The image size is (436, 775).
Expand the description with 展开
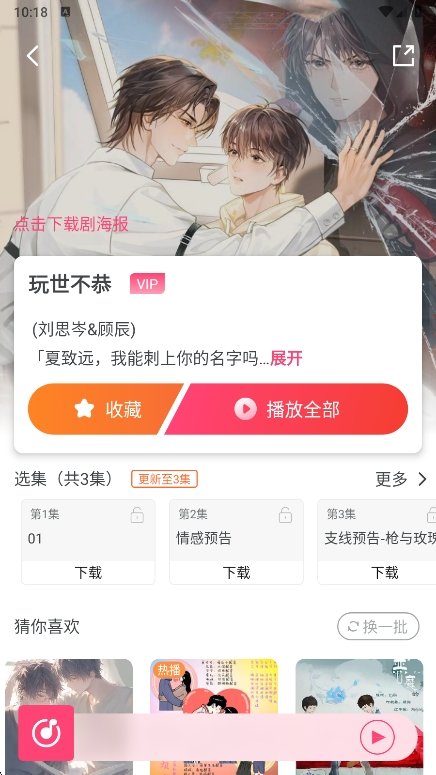tap(286, 358)
